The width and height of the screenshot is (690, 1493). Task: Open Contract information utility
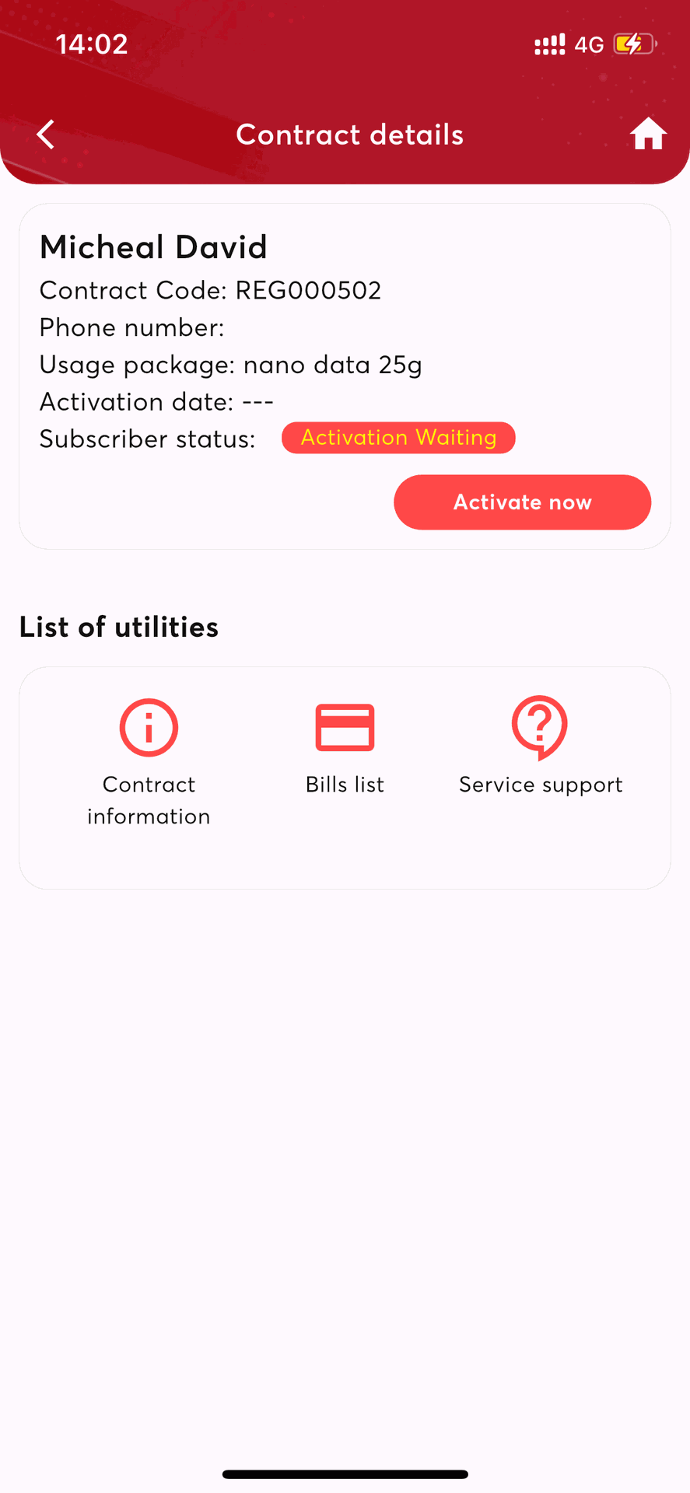tap(149, 763)
